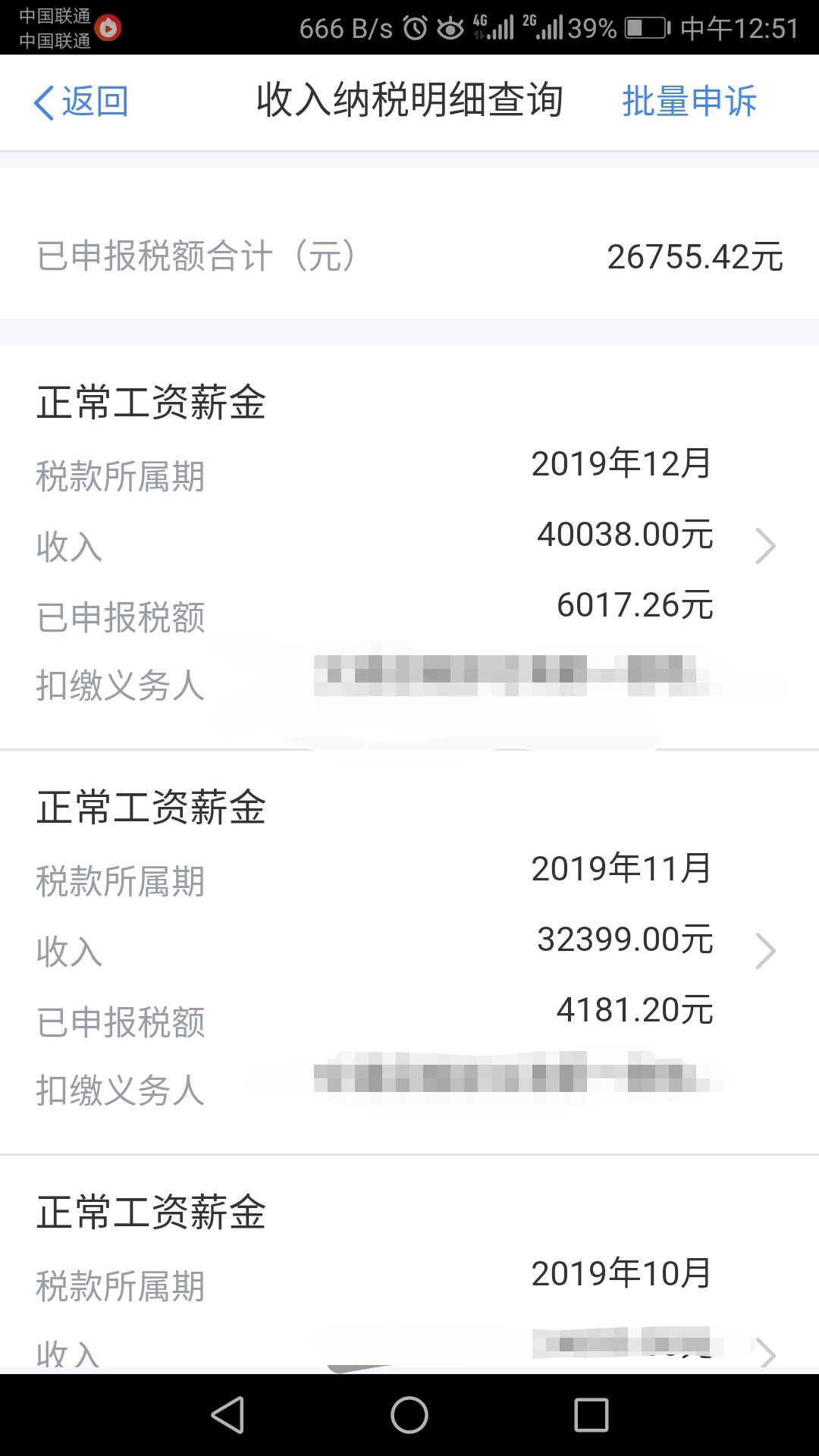The height and width of the screenshot is (1456, 819).
Task: Open the 2019年10月 salary record details
Action: (409, 1265)
